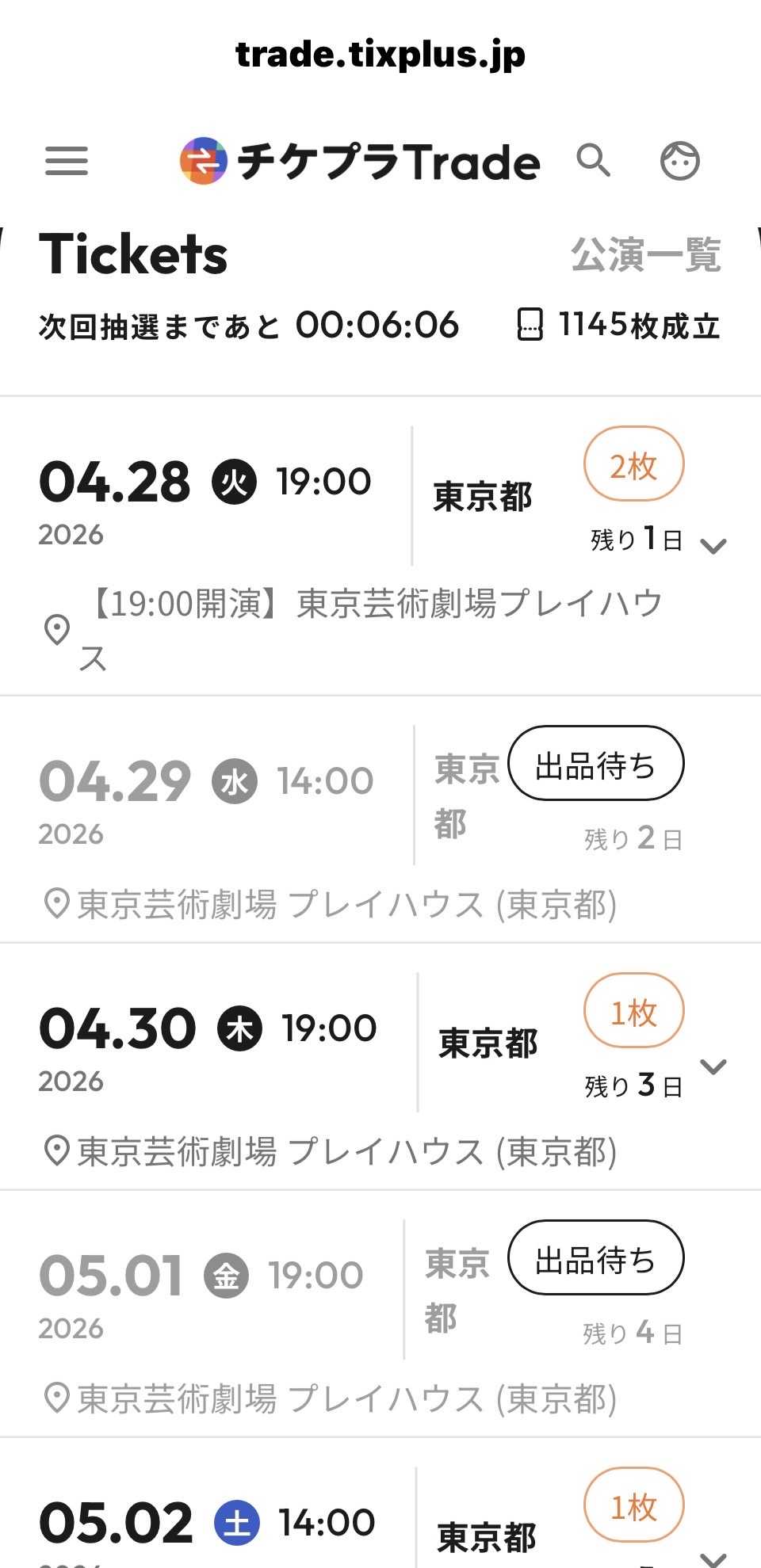
Task: Open the 公演一覧 link
Action: point(646,254)
